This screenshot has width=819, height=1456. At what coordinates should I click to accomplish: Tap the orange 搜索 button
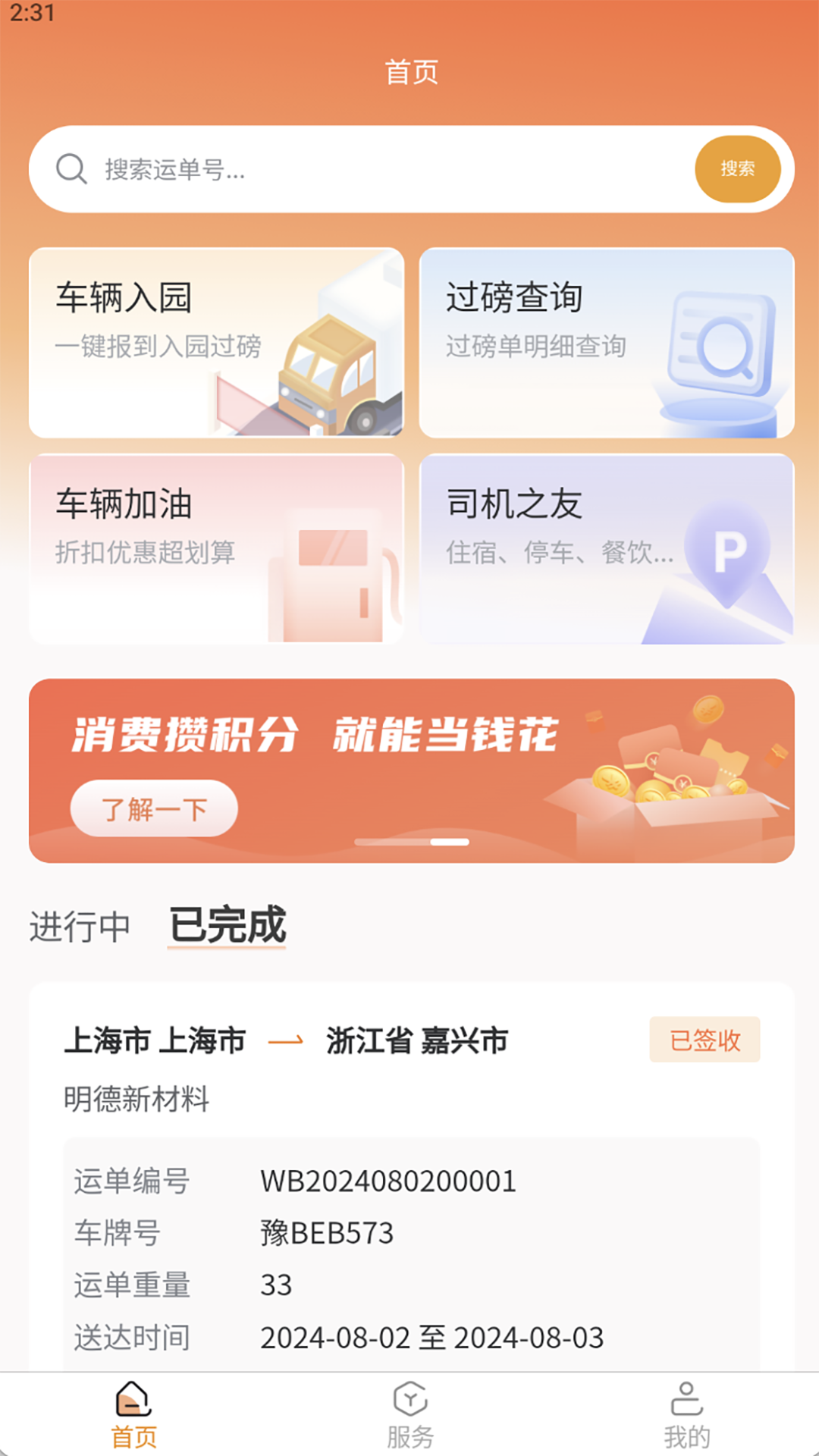click(x=737, y=169)
